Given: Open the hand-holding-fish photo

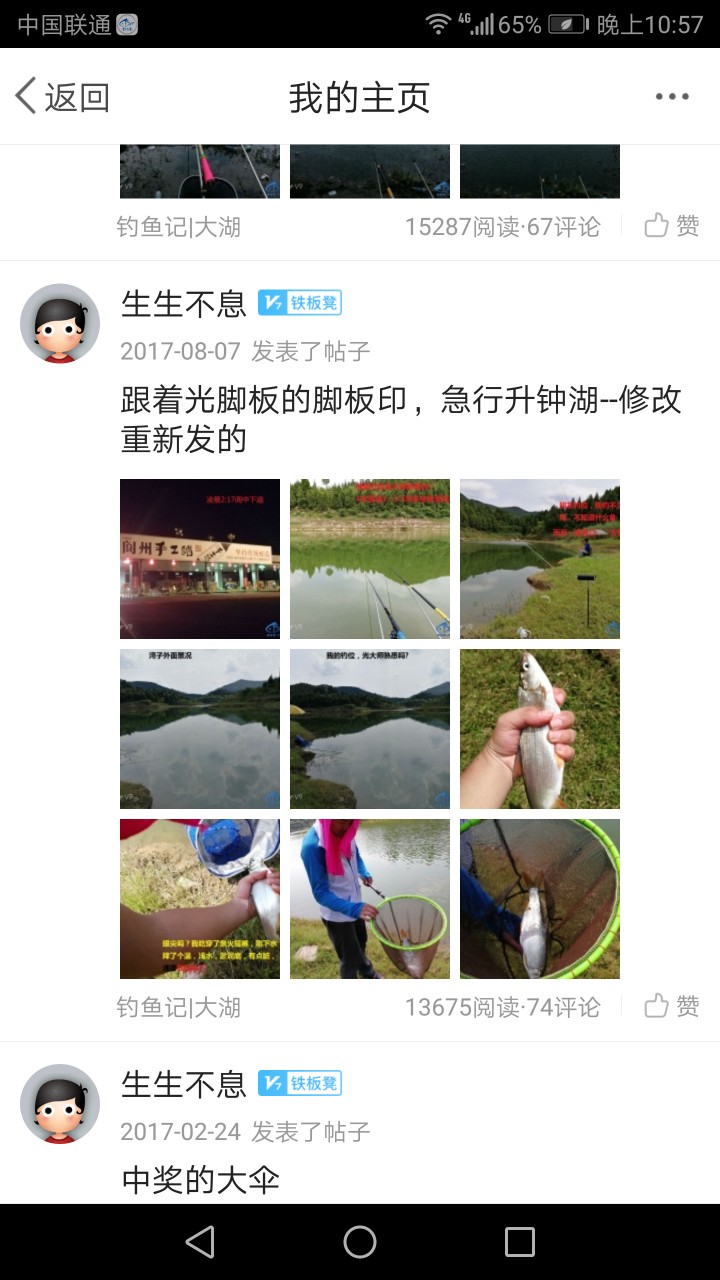Looking at the screenshot, I should pyautogui.click(x=540, y=729).
